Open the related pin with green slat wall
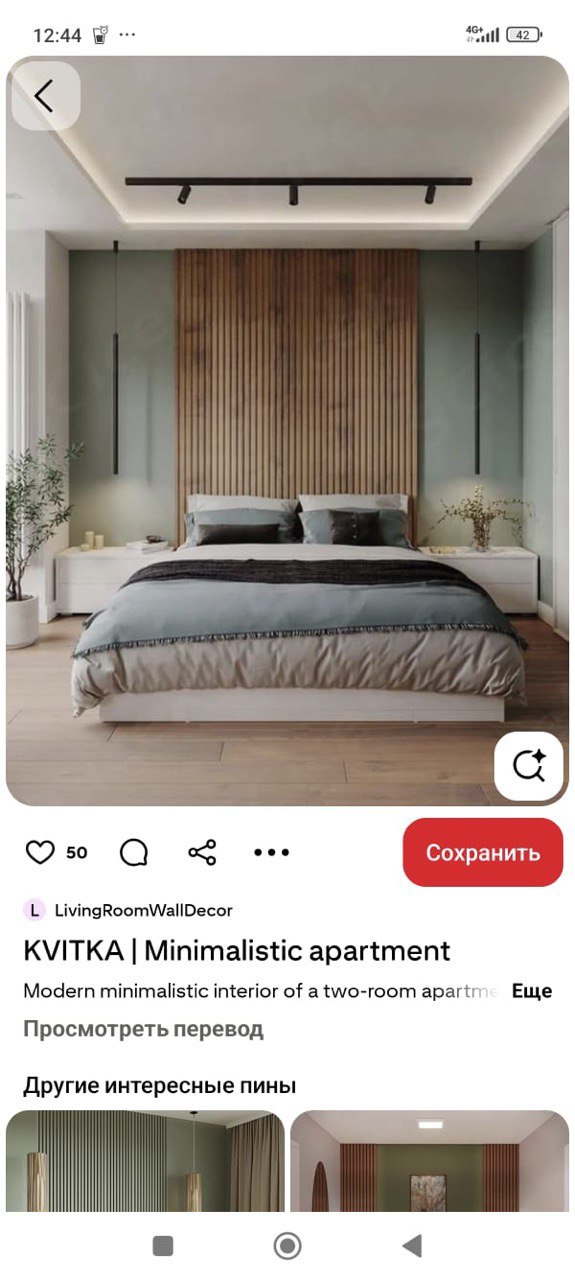The image size is (575, 1280). pyautogui.click(x=145, y=1161)
